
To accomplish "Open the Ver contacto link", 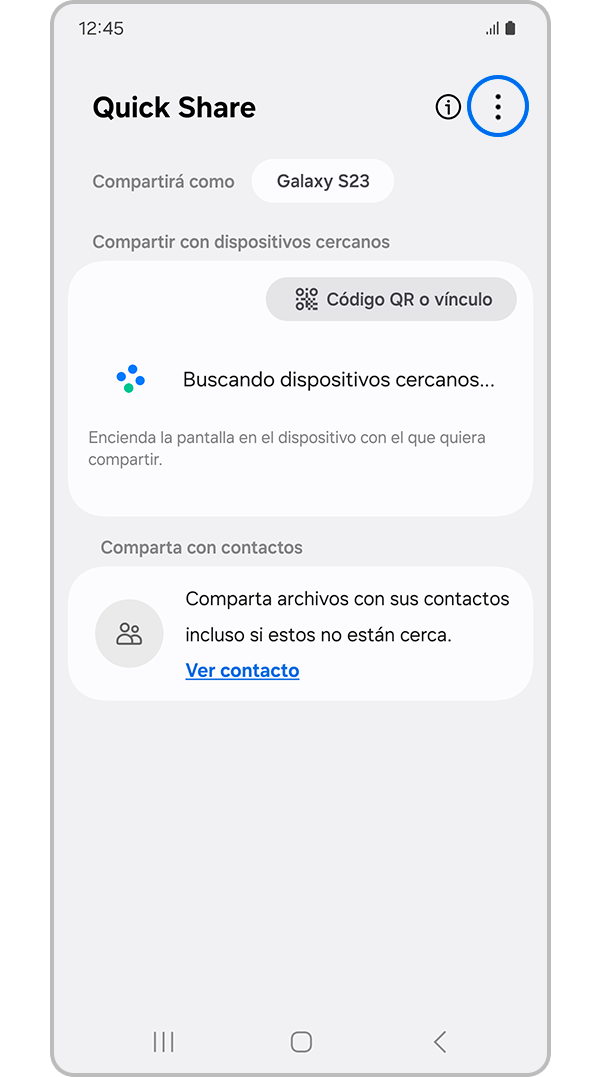I will click(x=242, y=670).
